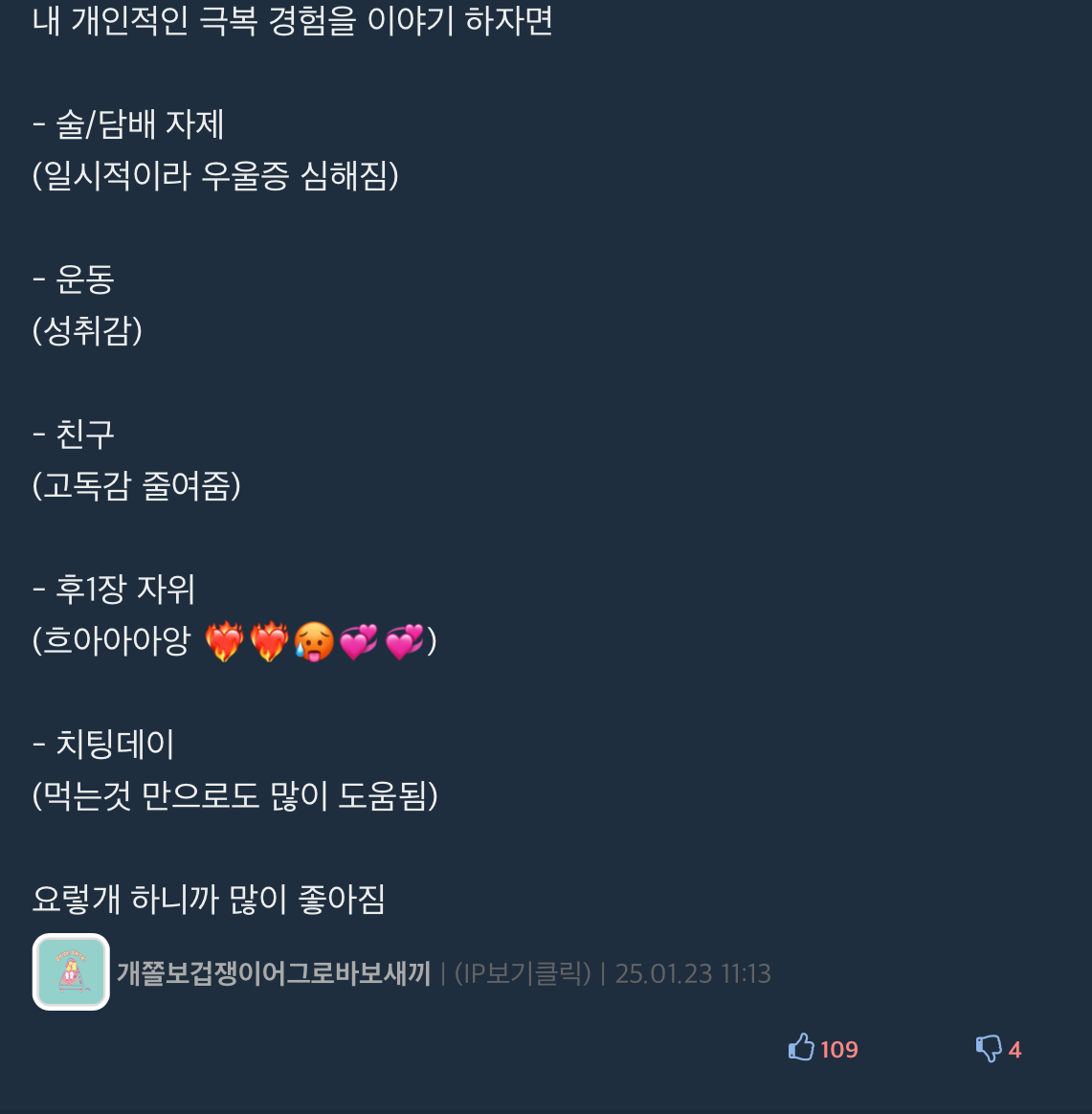This screenshot has height=1114, width=1092.
Task: Tap IP보기클릭 to reveal the IP
Action: (522, 973)
